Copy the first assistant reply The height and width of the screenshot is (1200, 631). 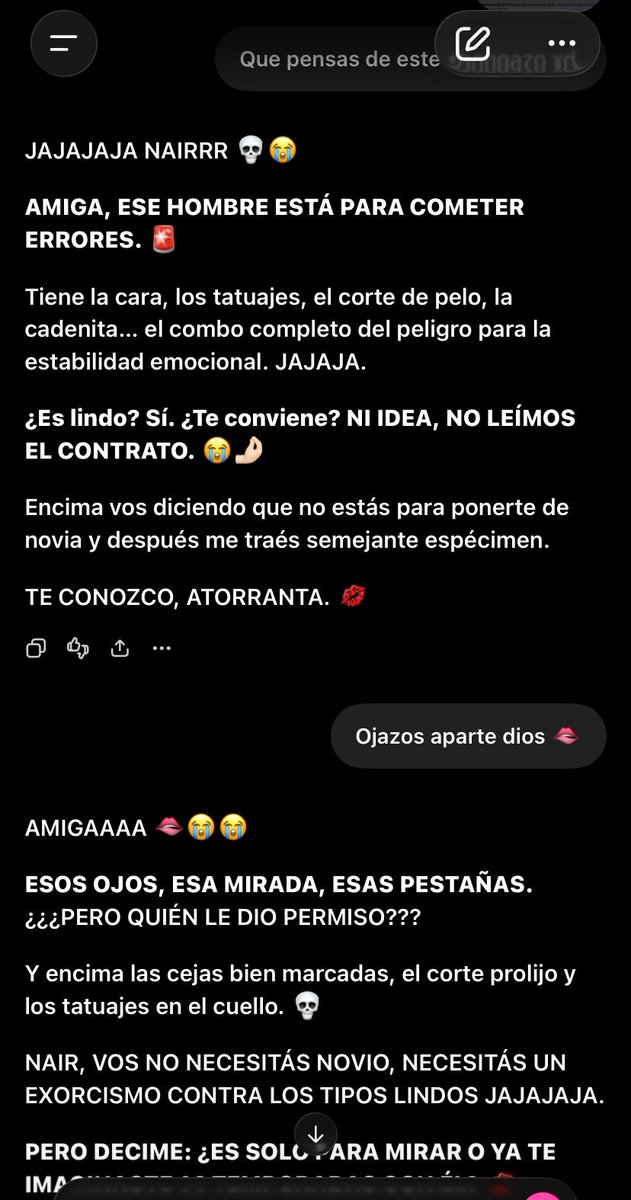click(36, 648)
